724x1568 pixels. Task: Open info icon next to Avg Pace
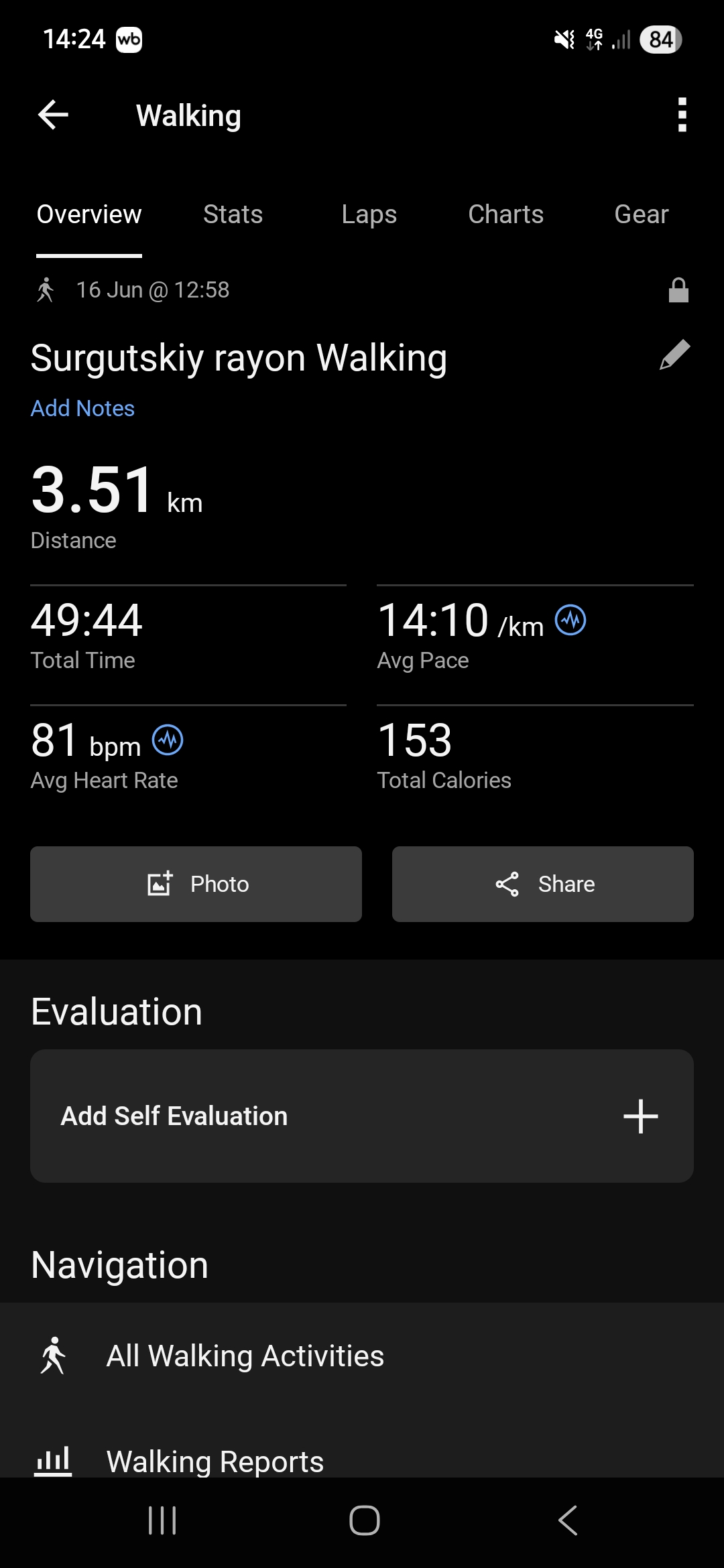click(x=570, y=620)
